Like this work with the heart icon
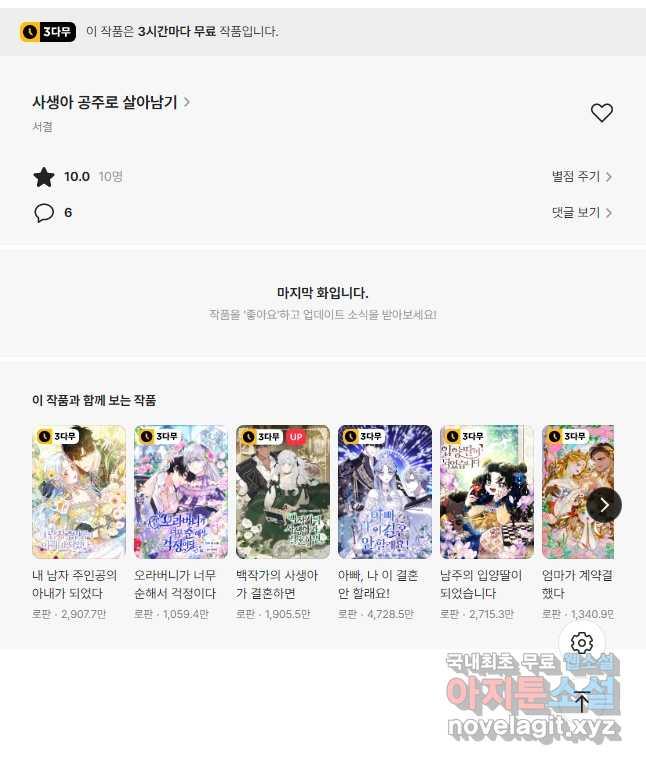 pos(601,113)
